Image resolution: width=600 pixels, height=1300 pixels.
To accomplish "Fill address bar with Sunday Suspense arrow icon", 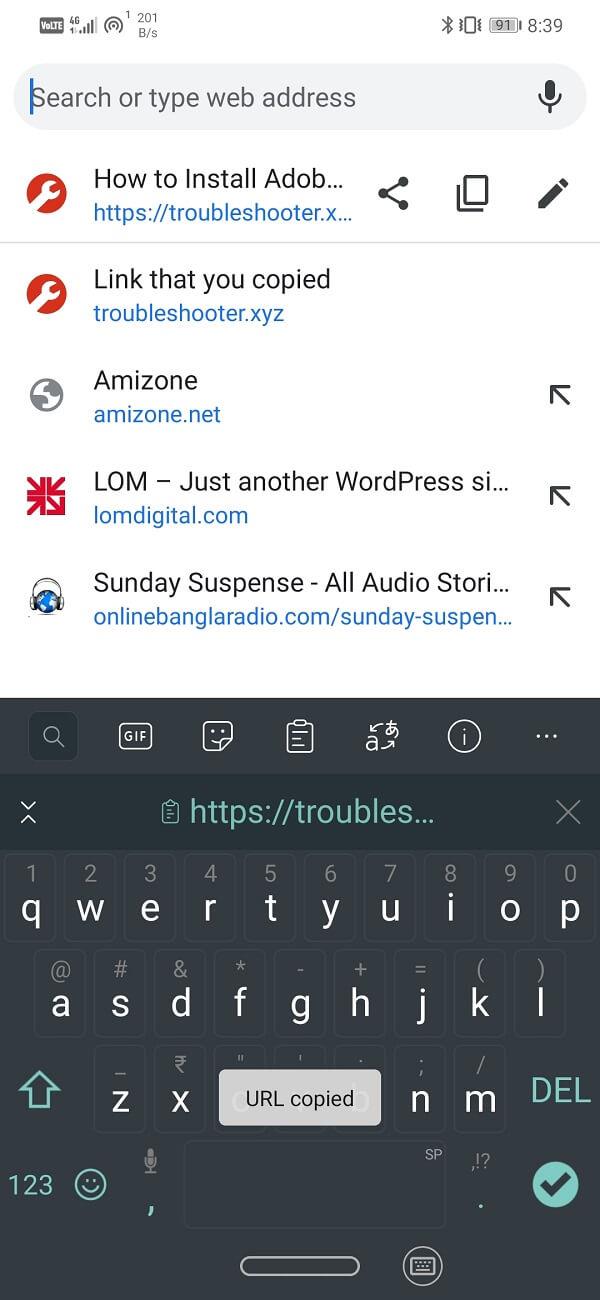I will pos(560,597).
